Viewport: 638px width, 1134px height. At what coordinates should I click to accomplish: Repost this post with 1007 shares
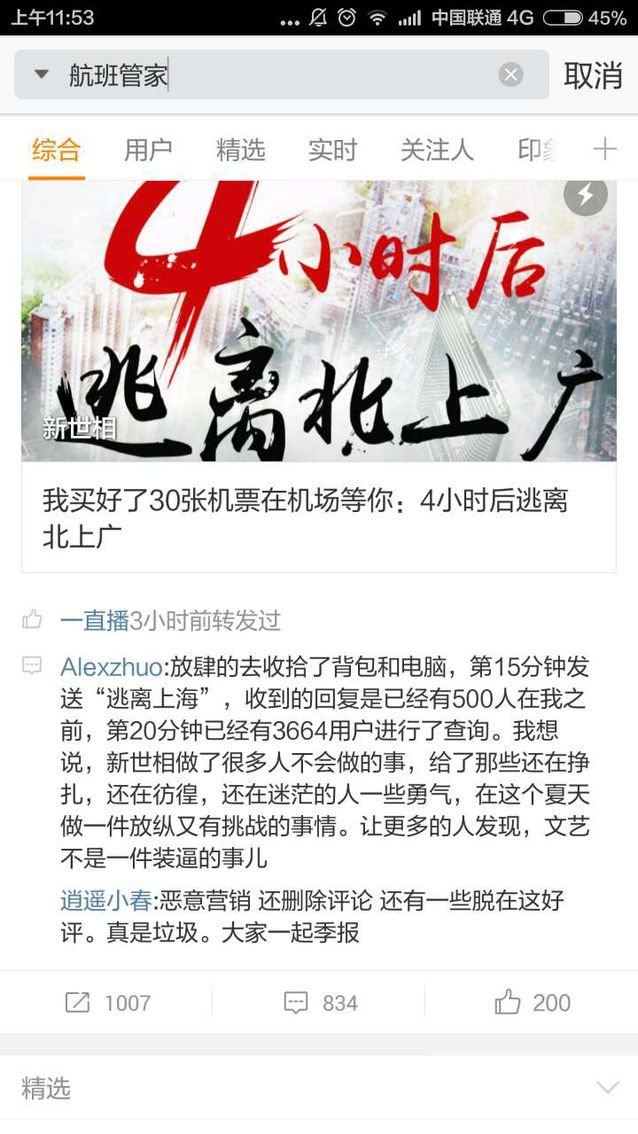106,1002
